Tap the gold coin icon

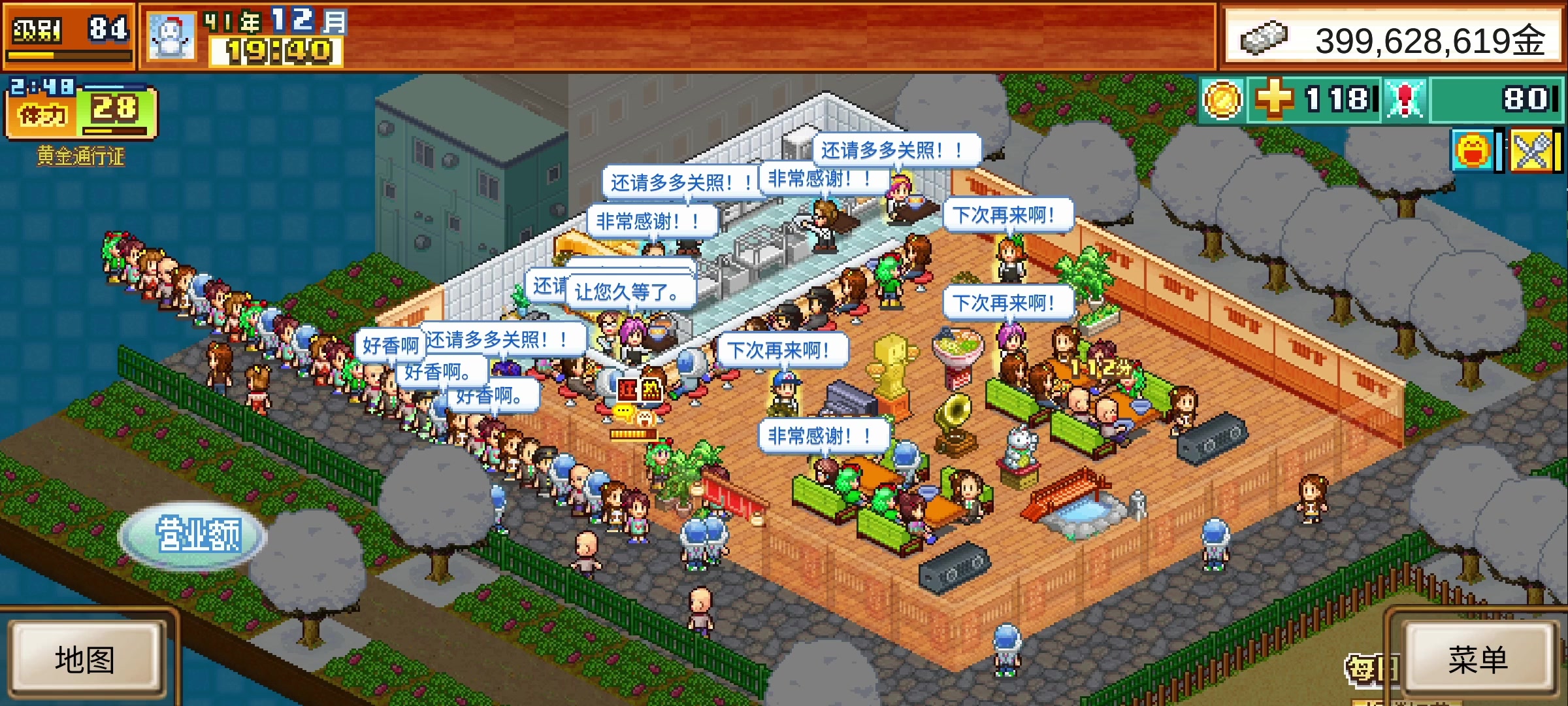point(1222,99)
